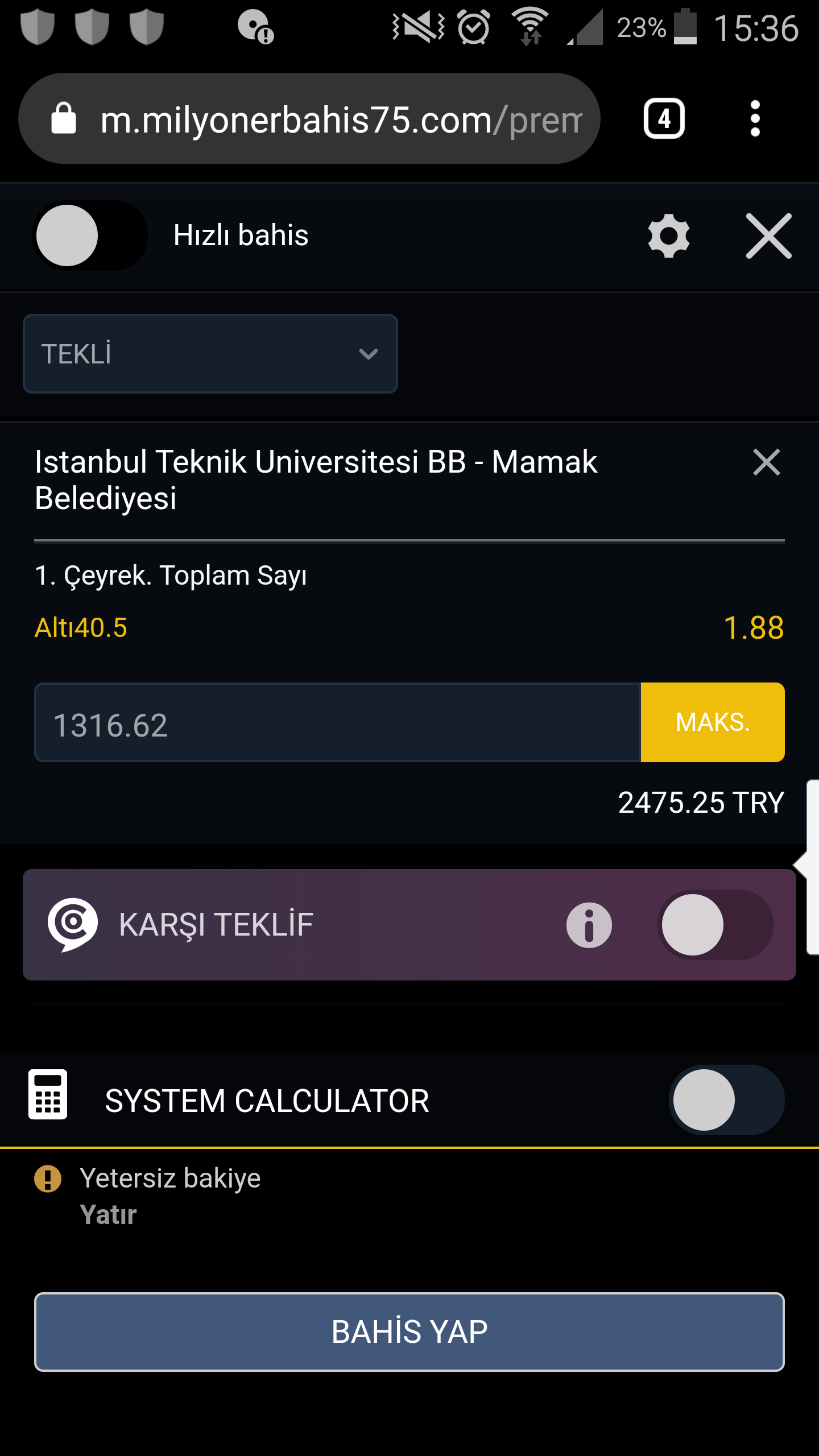
Task: Tap the browser address bar
Action: click(x=309, y=119)
